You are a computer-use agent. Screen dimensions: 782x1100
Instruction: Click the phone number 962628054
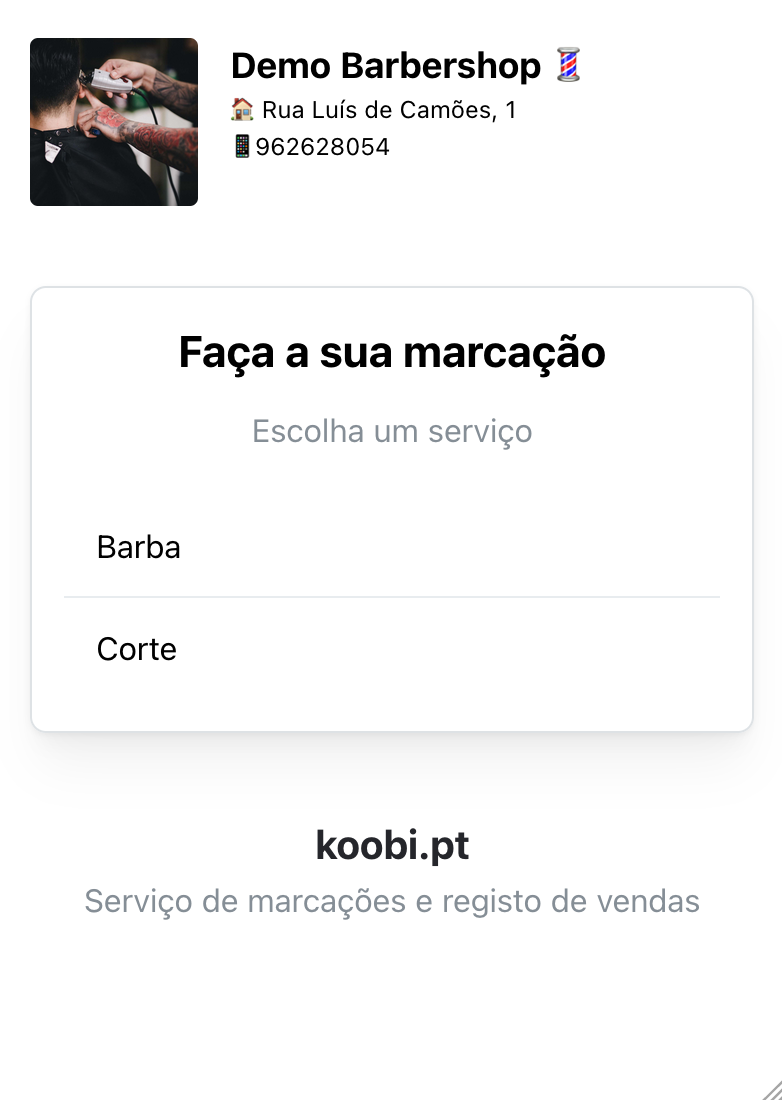point(320,146)
